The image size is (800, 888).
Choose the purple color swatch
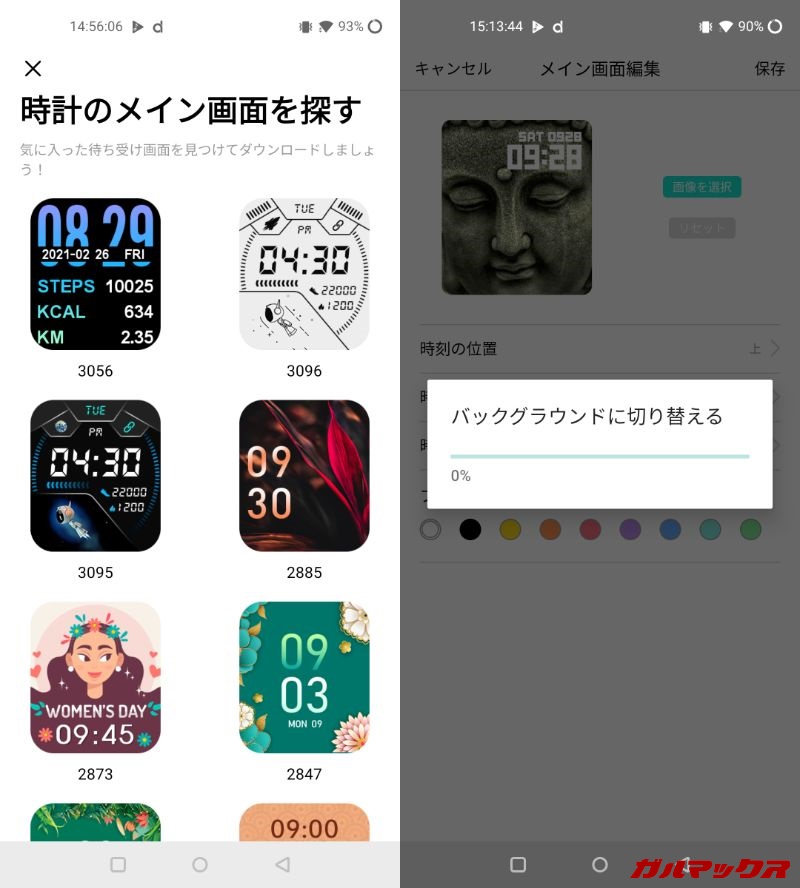coord(630,529)
